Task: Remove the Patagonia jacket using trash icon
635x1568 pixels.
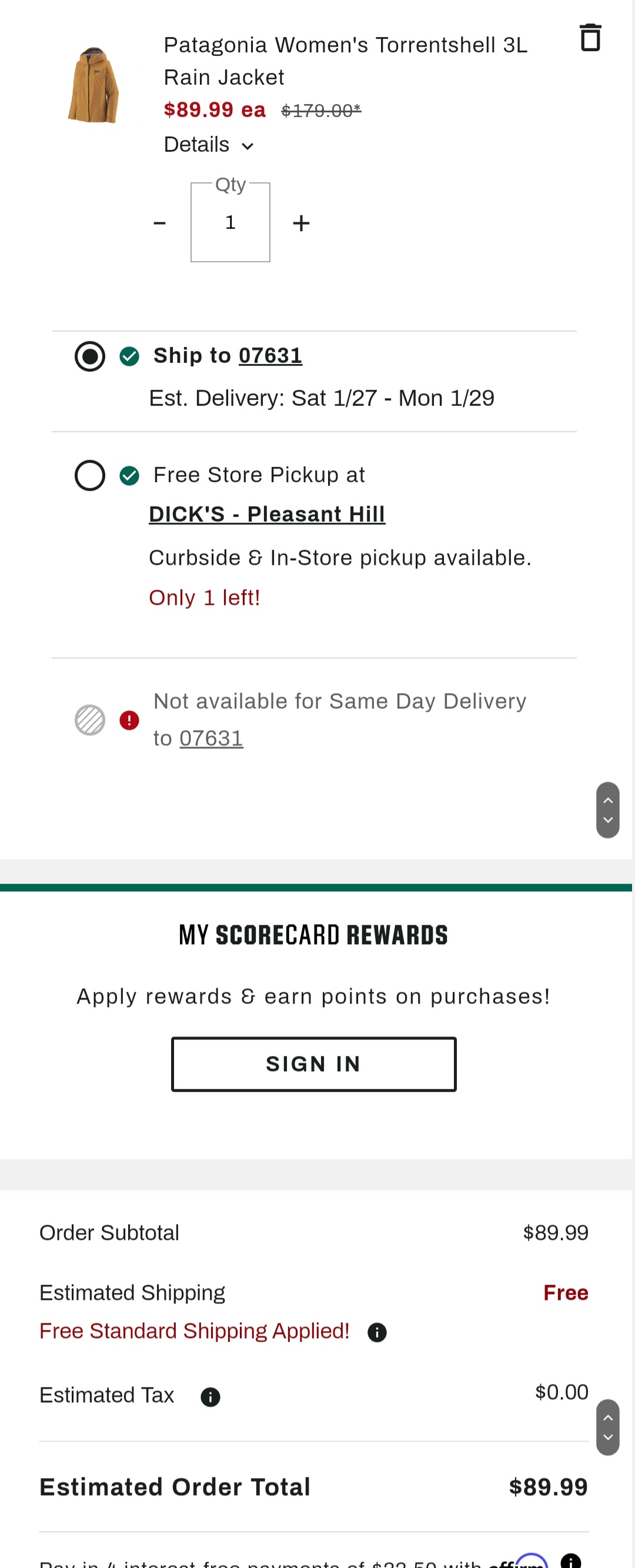Action: 590,38
